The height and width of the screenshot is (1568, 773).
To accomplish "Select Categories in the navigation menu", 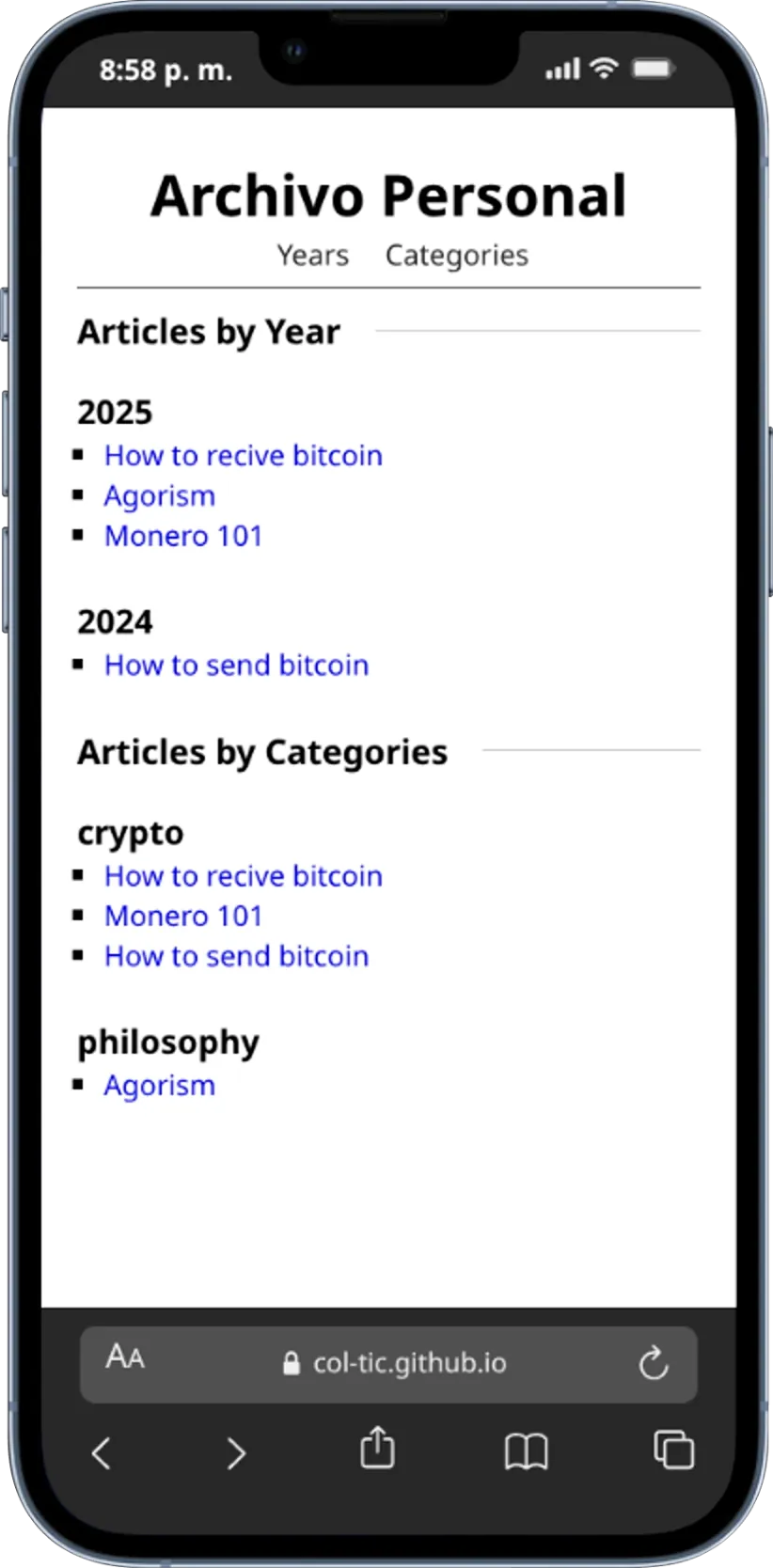I will pos(456,255).
